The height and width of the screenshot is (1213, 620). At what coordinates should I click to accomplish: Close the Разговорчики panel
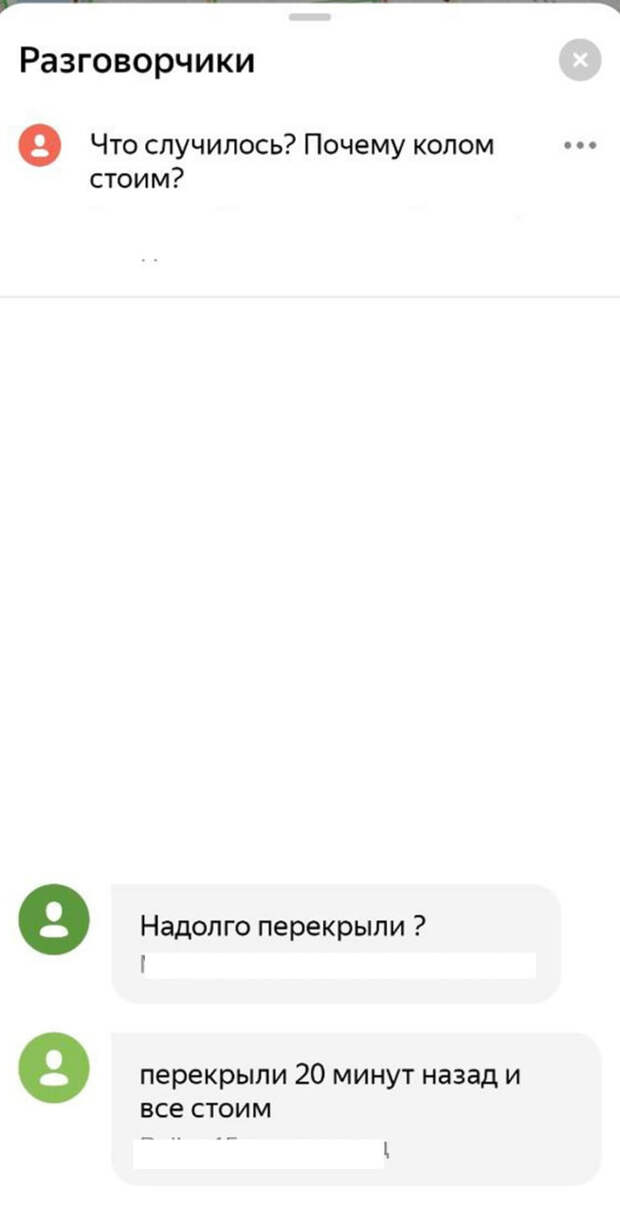[580, 61]
